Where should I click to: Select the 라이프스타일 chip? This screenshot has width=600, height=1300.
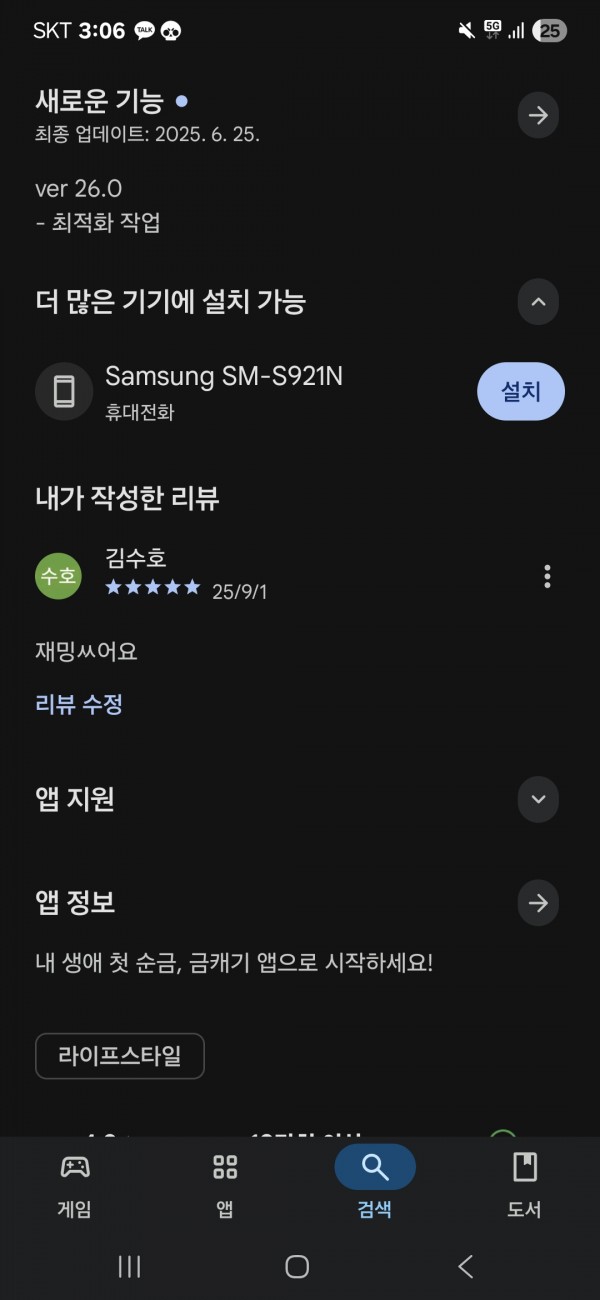click(x=120, y=1056)
